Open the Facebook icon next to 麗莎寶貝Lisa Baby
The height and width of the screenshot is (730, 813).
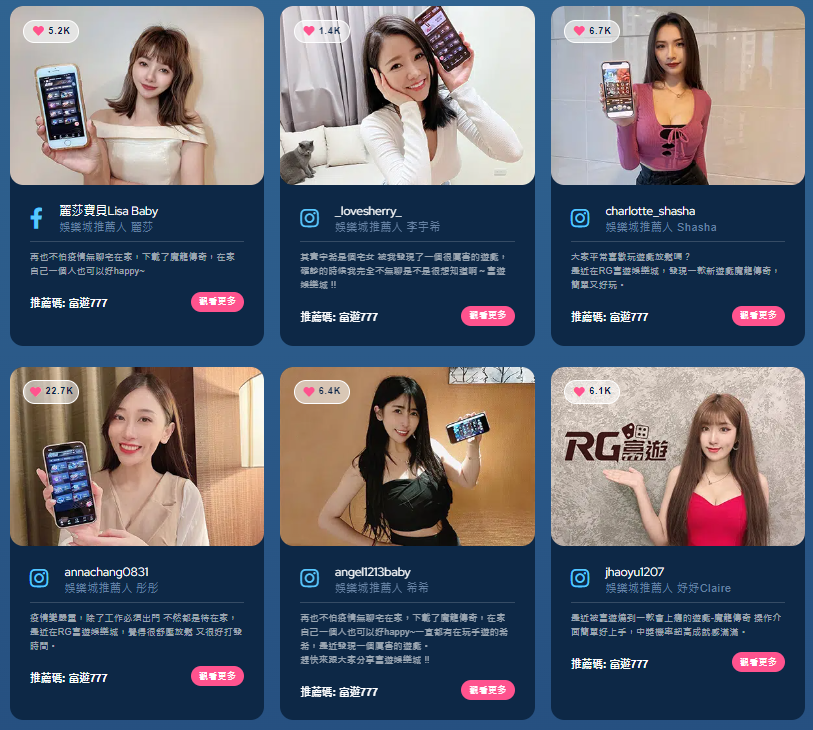(36, 218)
